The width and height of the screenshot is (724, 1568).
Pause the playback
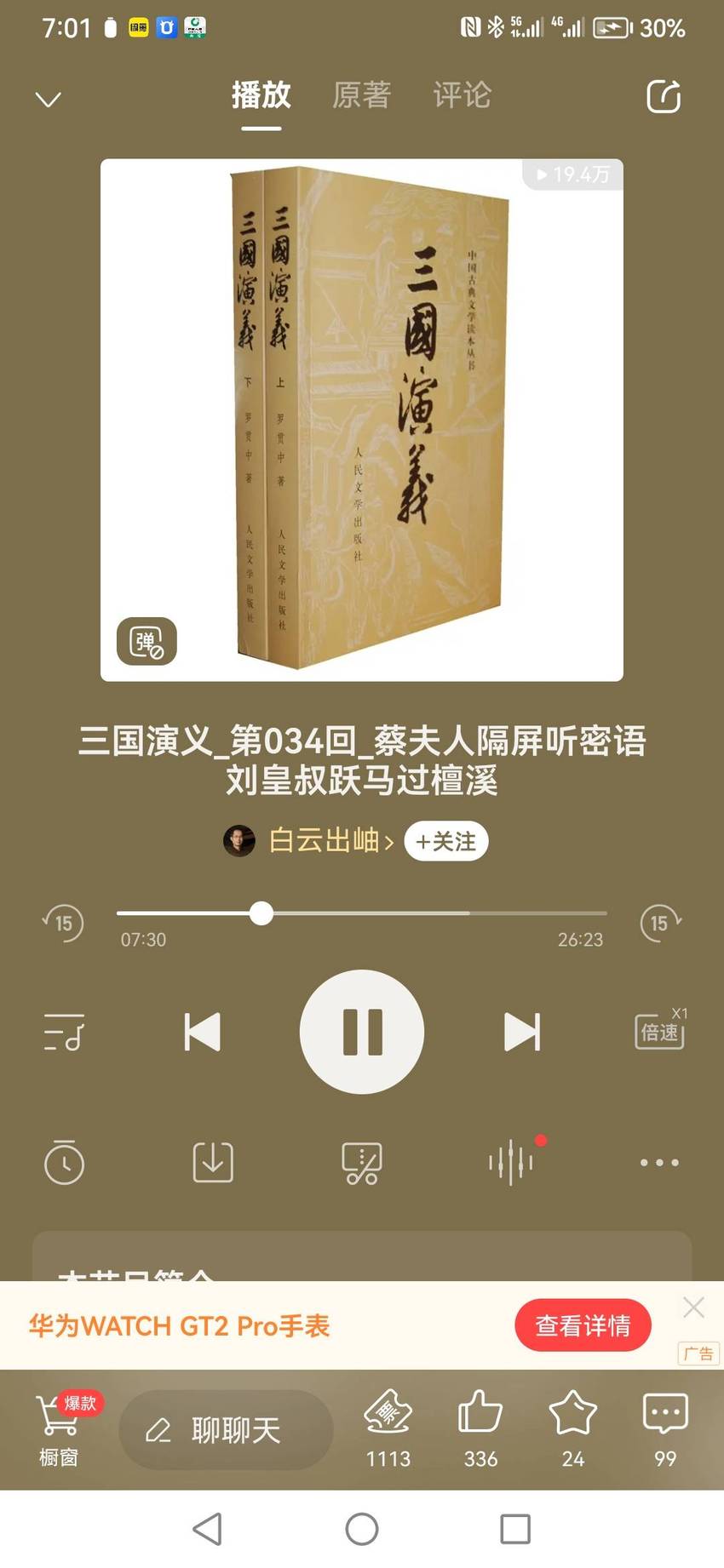click(362, 1032)
